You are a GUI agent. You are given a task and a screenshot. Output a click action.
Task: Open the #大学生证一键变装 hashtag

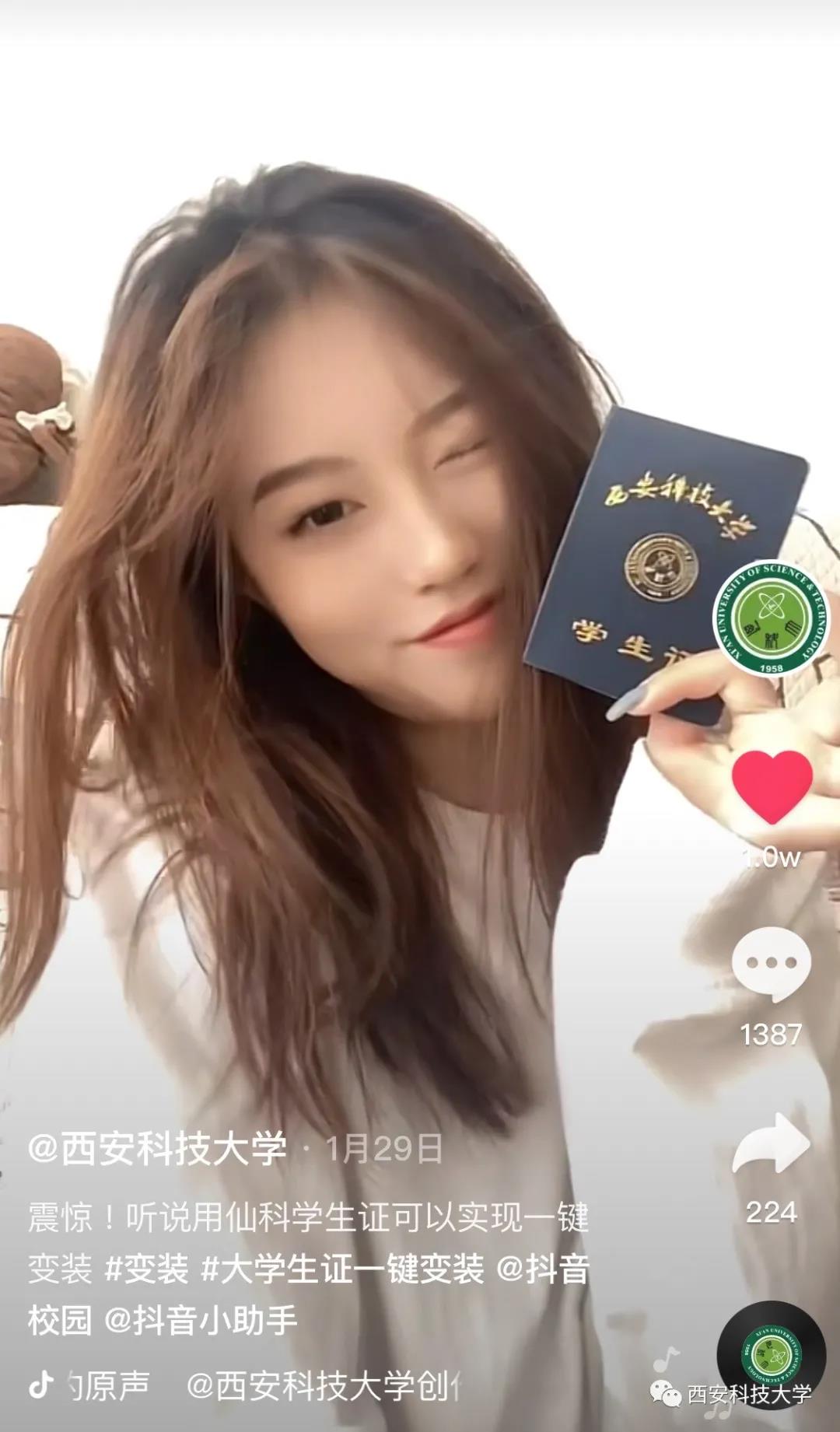coord(343,1269)
